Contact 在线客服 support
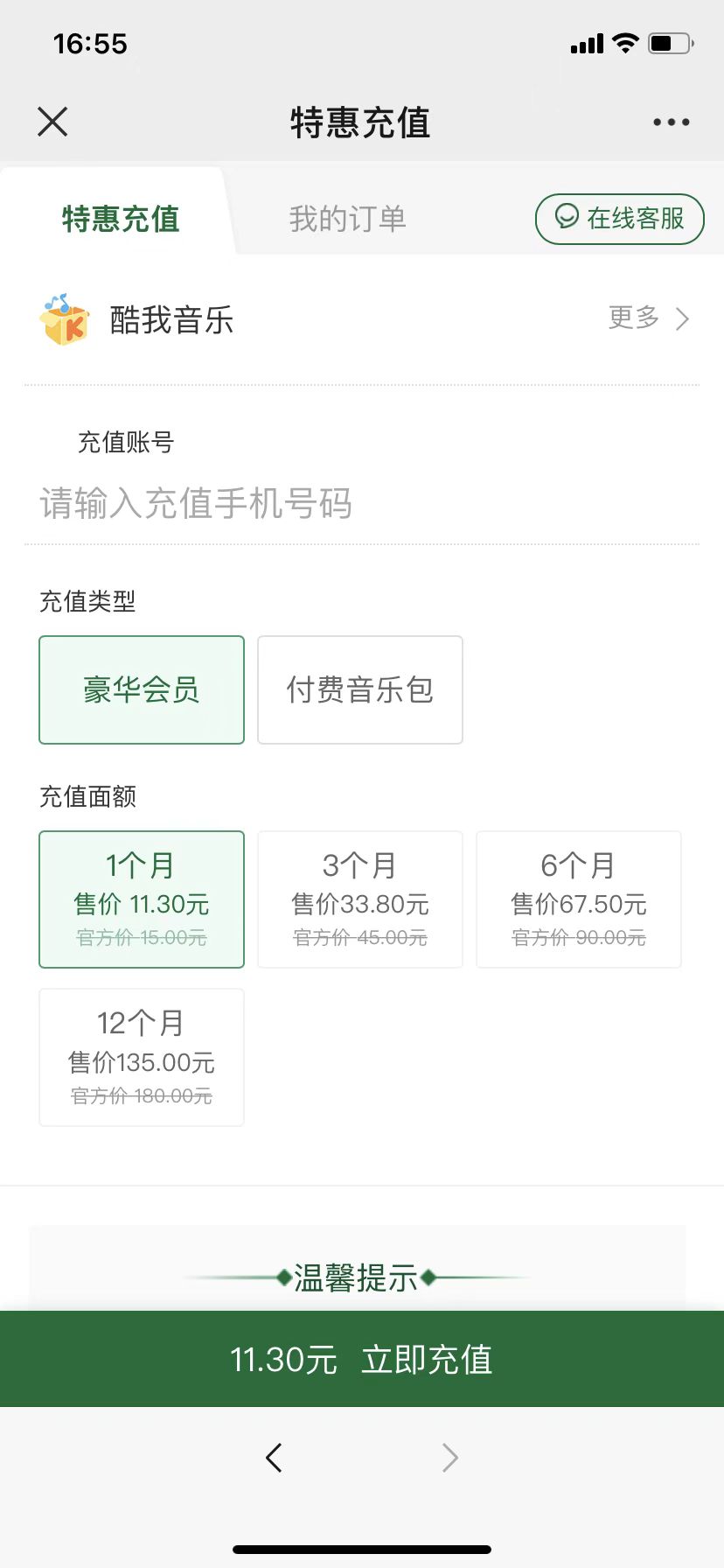 (x=619, y=218)
